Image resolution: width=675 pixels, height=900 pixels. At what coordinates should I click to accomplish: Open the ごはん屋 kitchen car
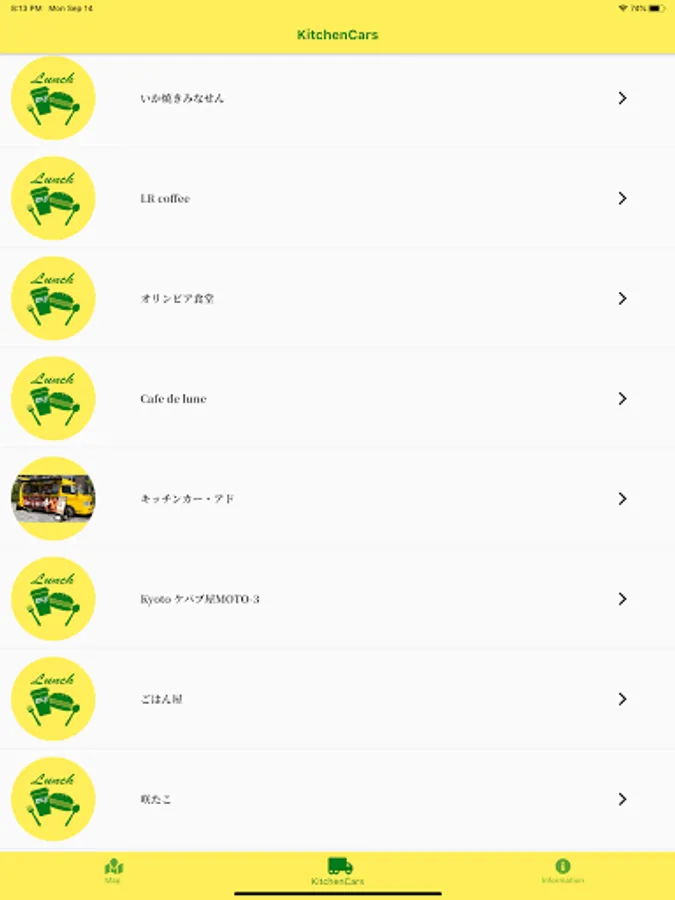pos(337,698)
